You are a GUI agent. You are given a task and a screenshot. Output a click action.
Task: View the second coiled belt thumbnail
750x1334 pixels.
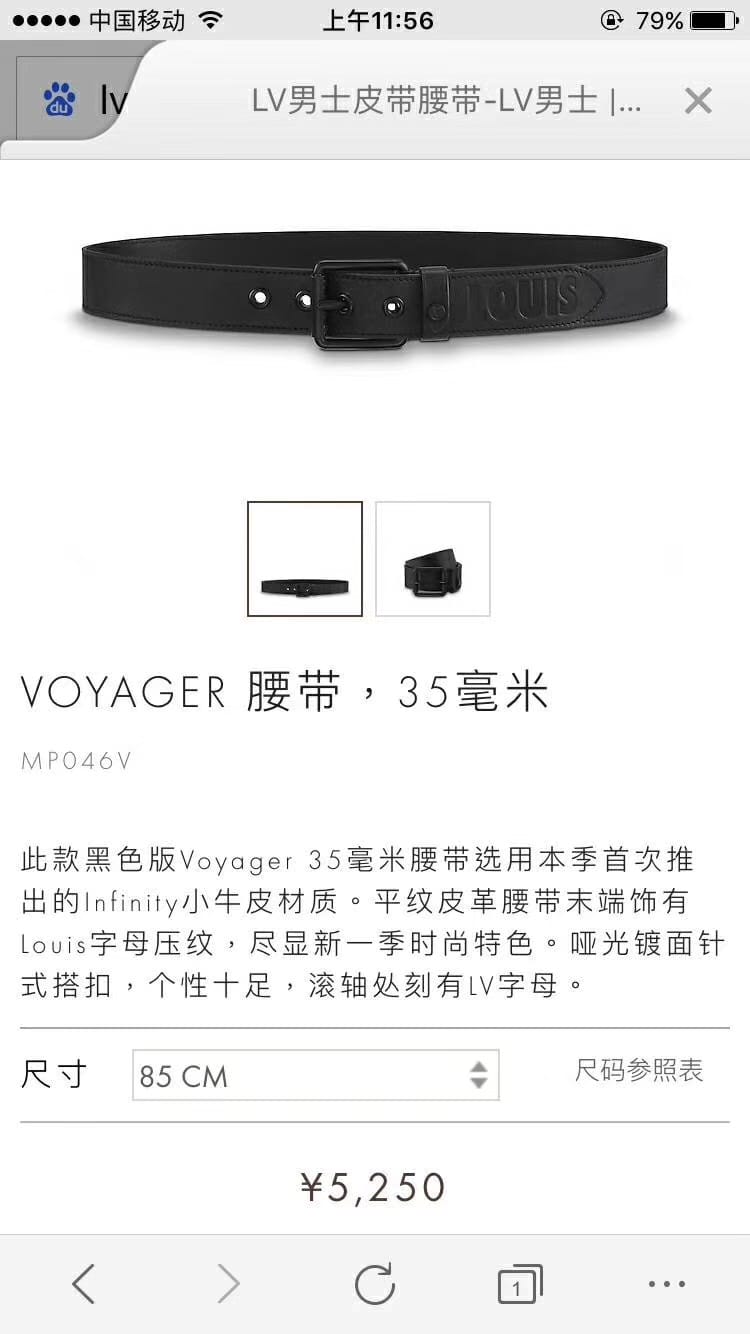click(x=433, y=559)
